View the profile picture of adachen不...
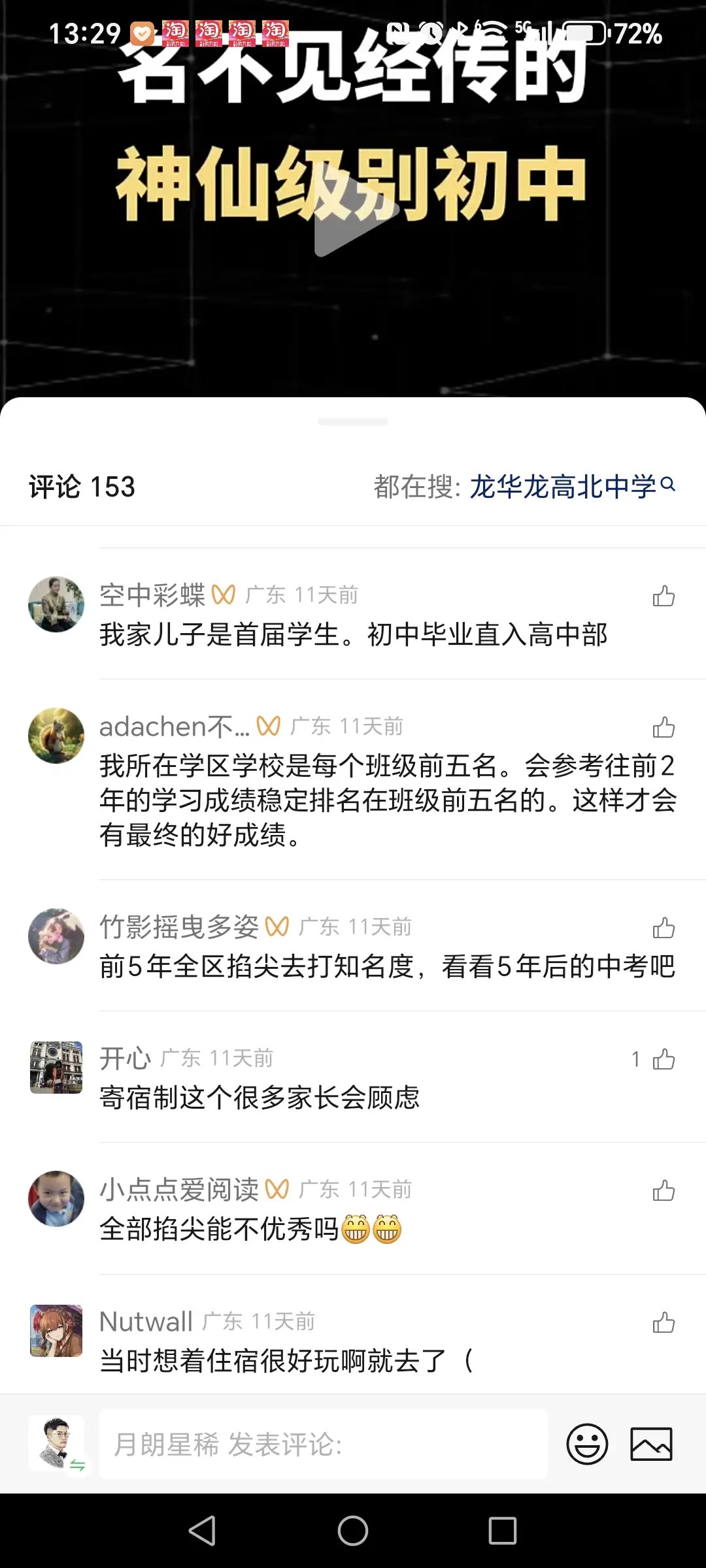Screen dimensions: 706x1568 [56, 736]
